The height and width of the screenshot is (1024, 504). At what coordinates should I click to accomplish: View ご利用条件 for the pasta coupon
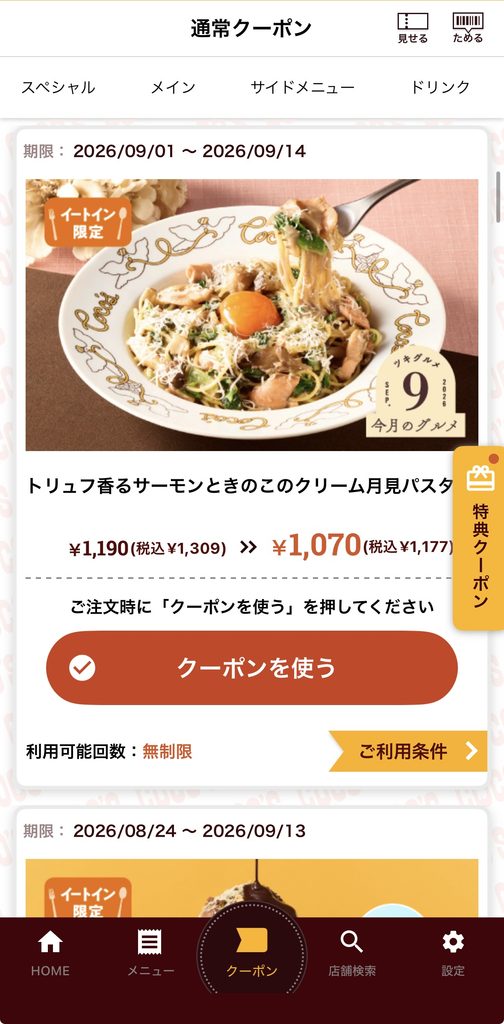(x=408, y=751)
